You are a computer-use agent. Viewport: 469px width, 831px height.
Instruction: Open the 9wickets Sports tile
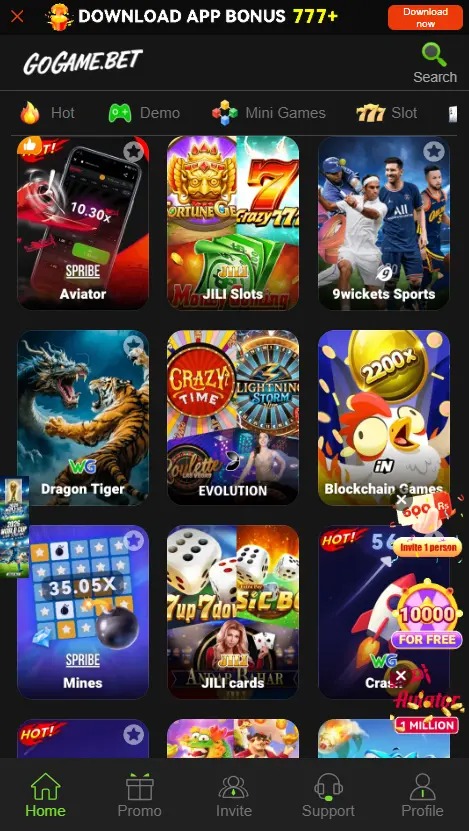(384, 223)
